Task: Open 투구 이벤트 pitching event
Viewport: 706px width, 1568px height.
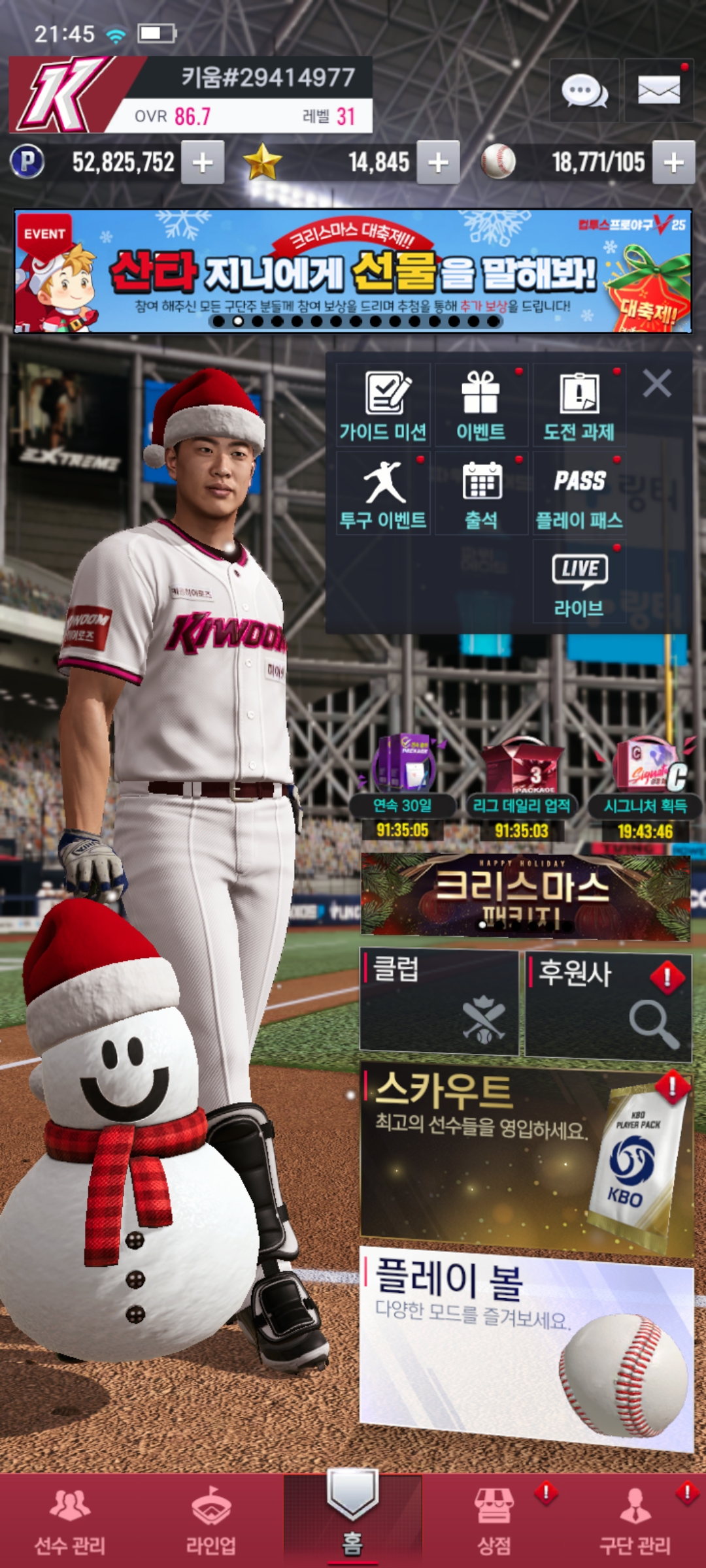Action: click(x=383, y=493)
